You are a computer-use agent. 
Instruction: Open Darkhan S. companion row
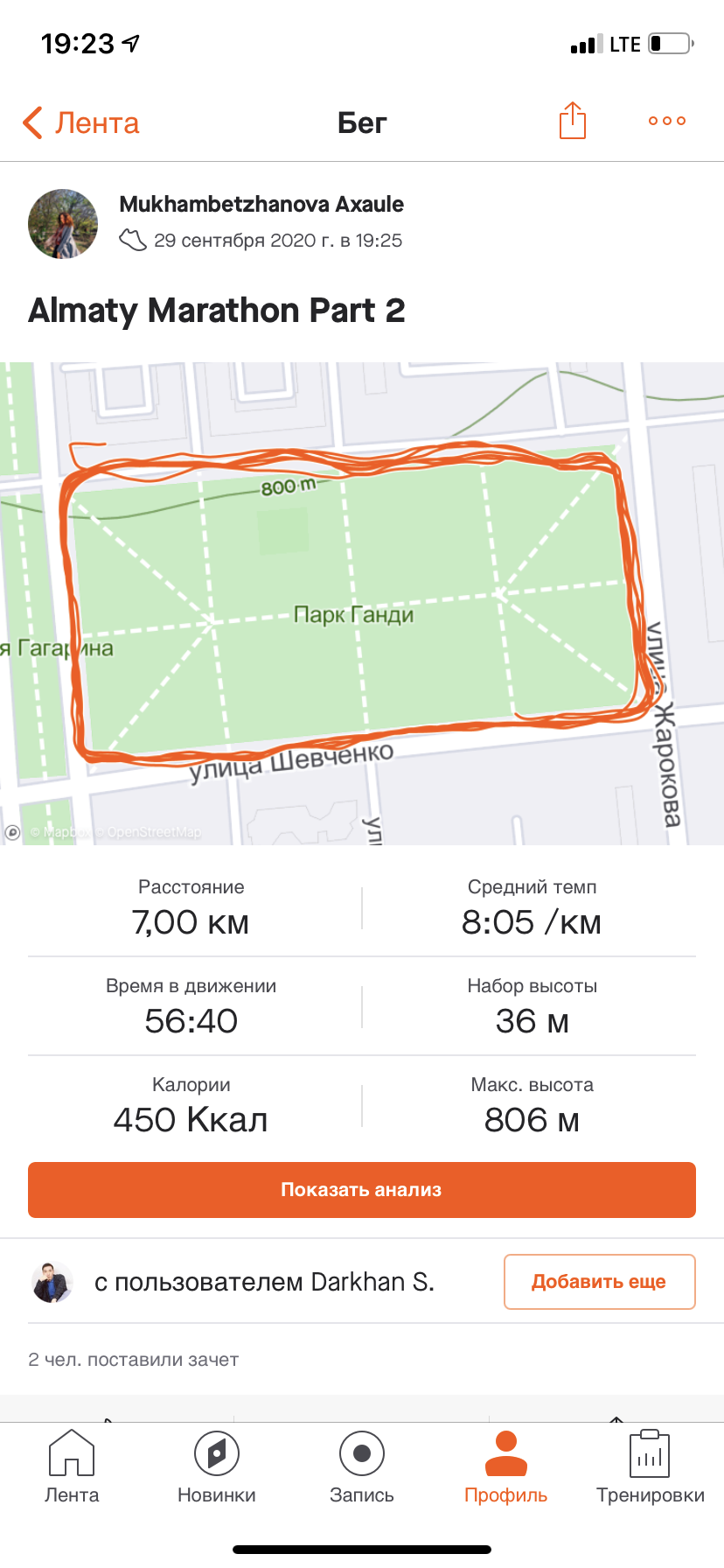[262, 1282]
